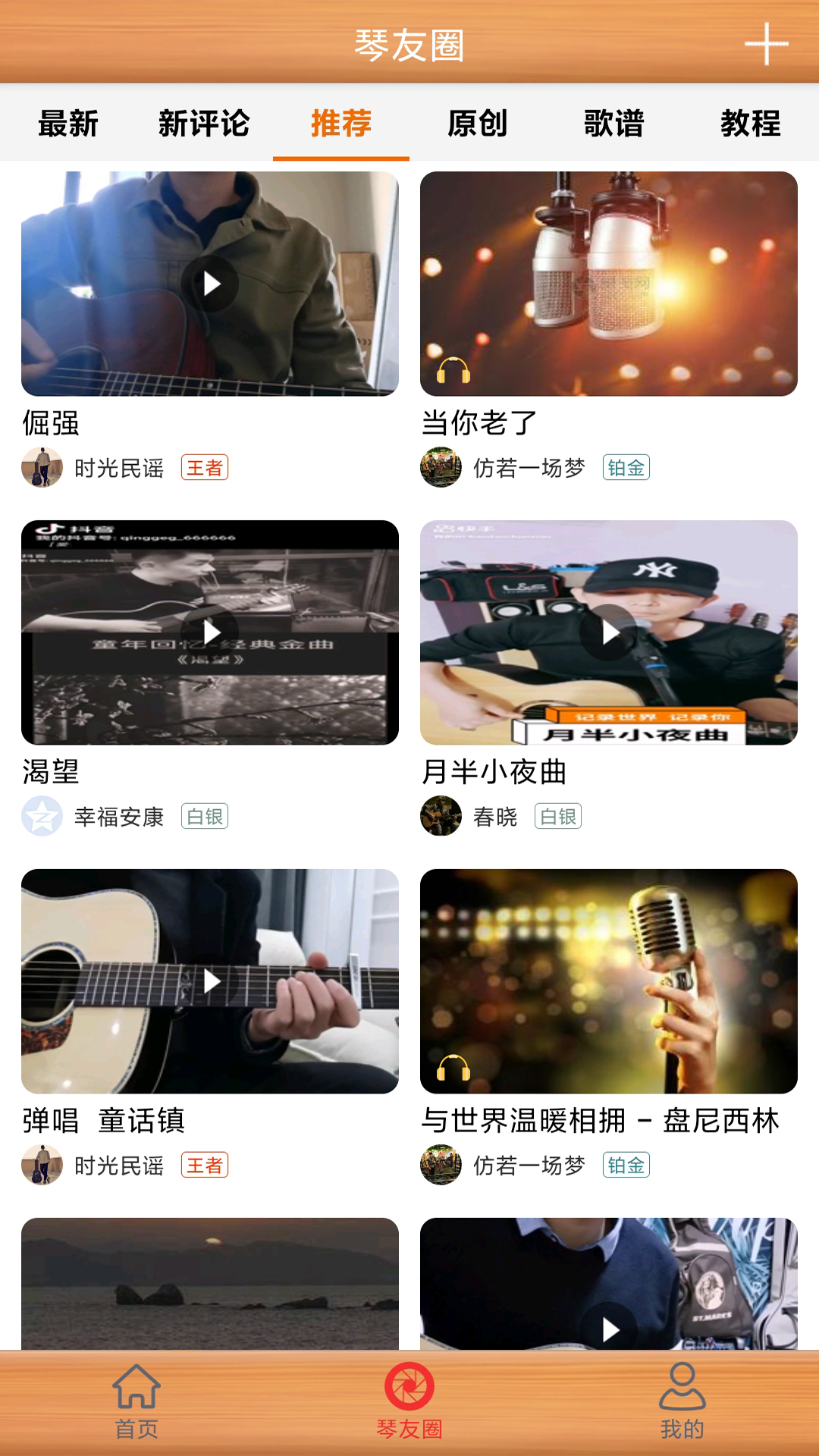Open the 歌谱 tab
The image size is (819, 1456).
click(613, 124)
